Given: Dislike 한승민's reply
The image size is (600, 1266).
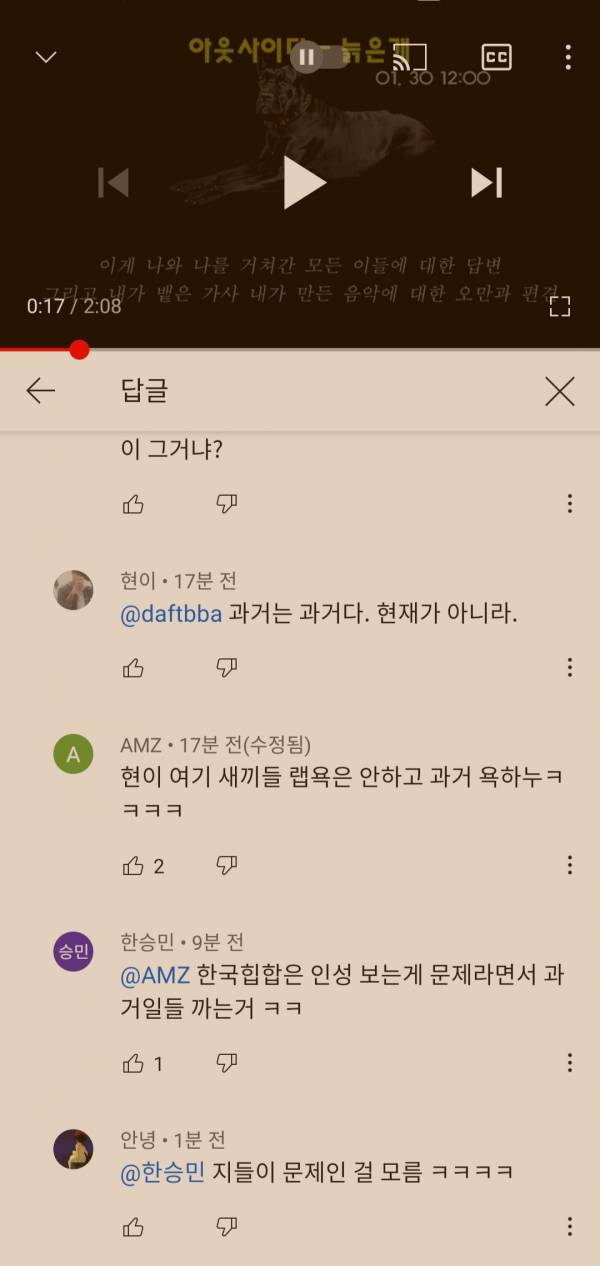Looking at the screenshot, I should tap(227, 1063).
